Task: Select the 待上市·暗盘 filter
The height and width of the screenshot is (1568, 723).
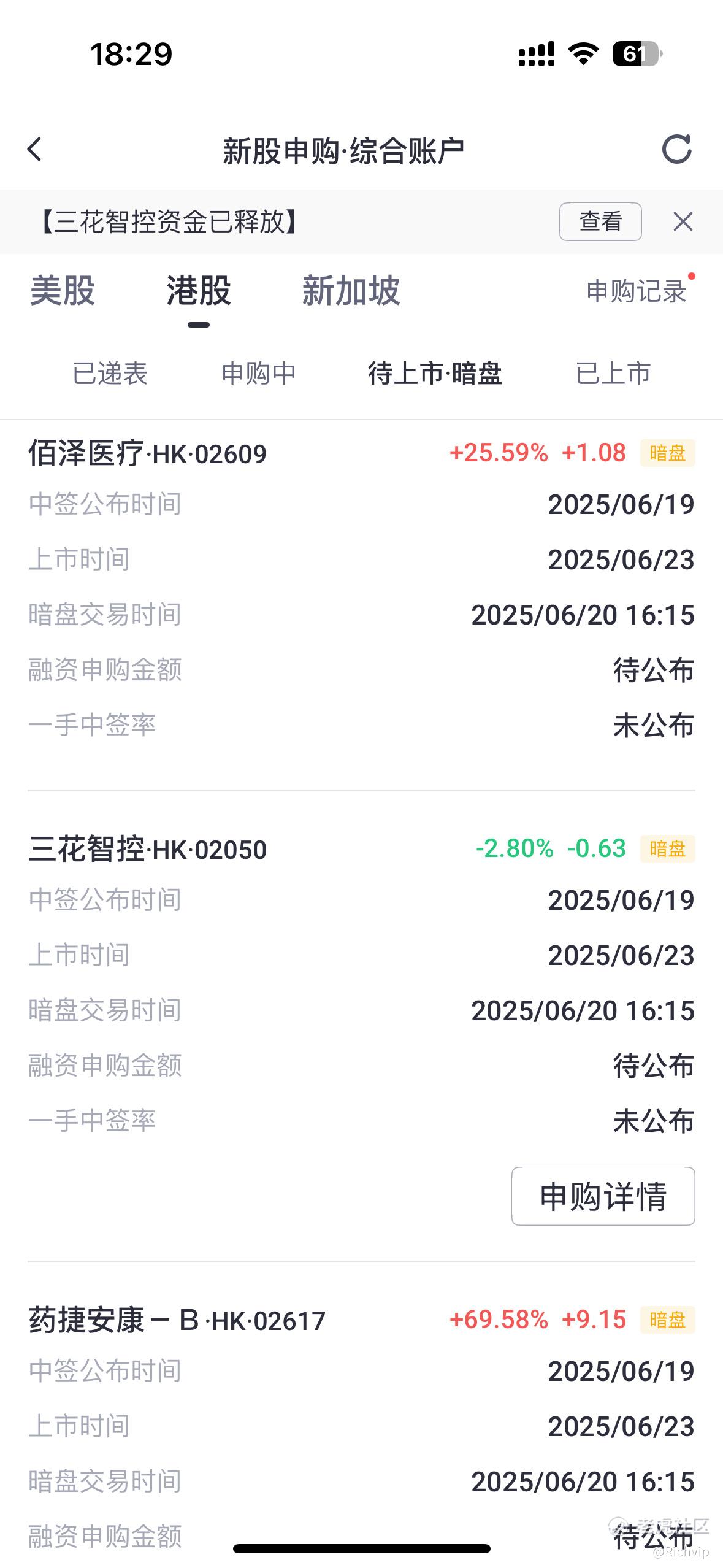Action: point(435,374)
